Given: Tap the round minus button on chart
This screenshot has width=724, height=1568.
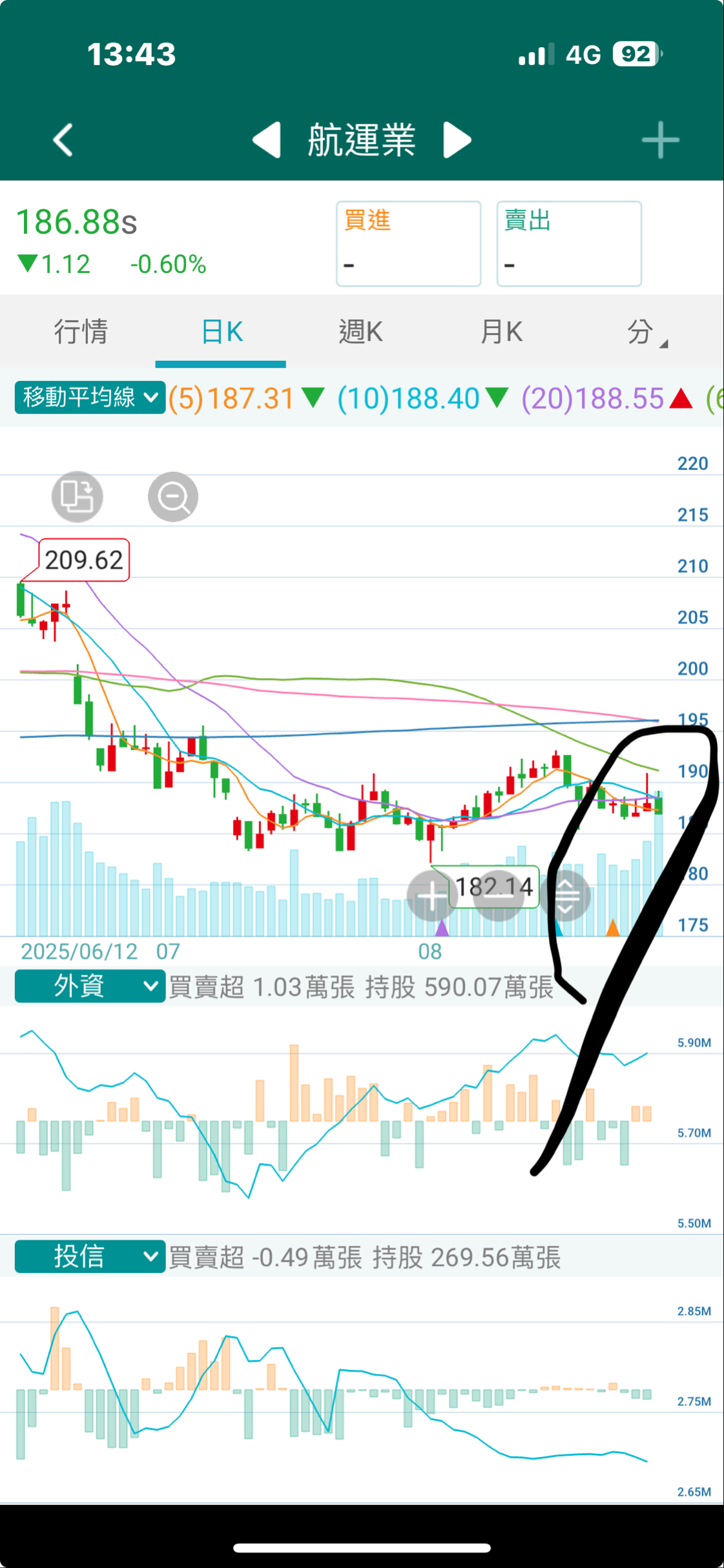Looking at the screenshot, I should point(499,895).
